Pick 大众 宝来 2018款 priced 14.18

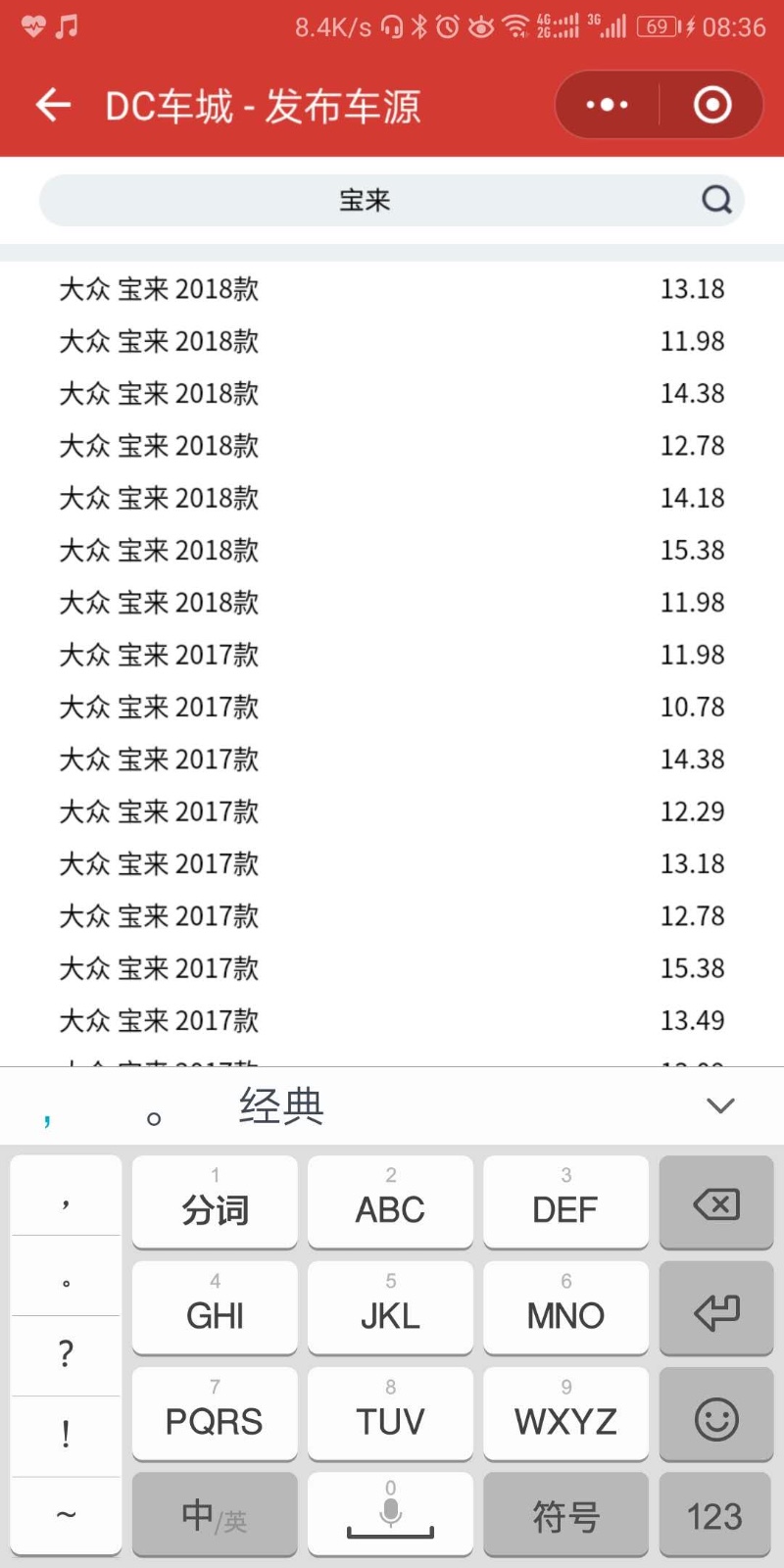392,498
